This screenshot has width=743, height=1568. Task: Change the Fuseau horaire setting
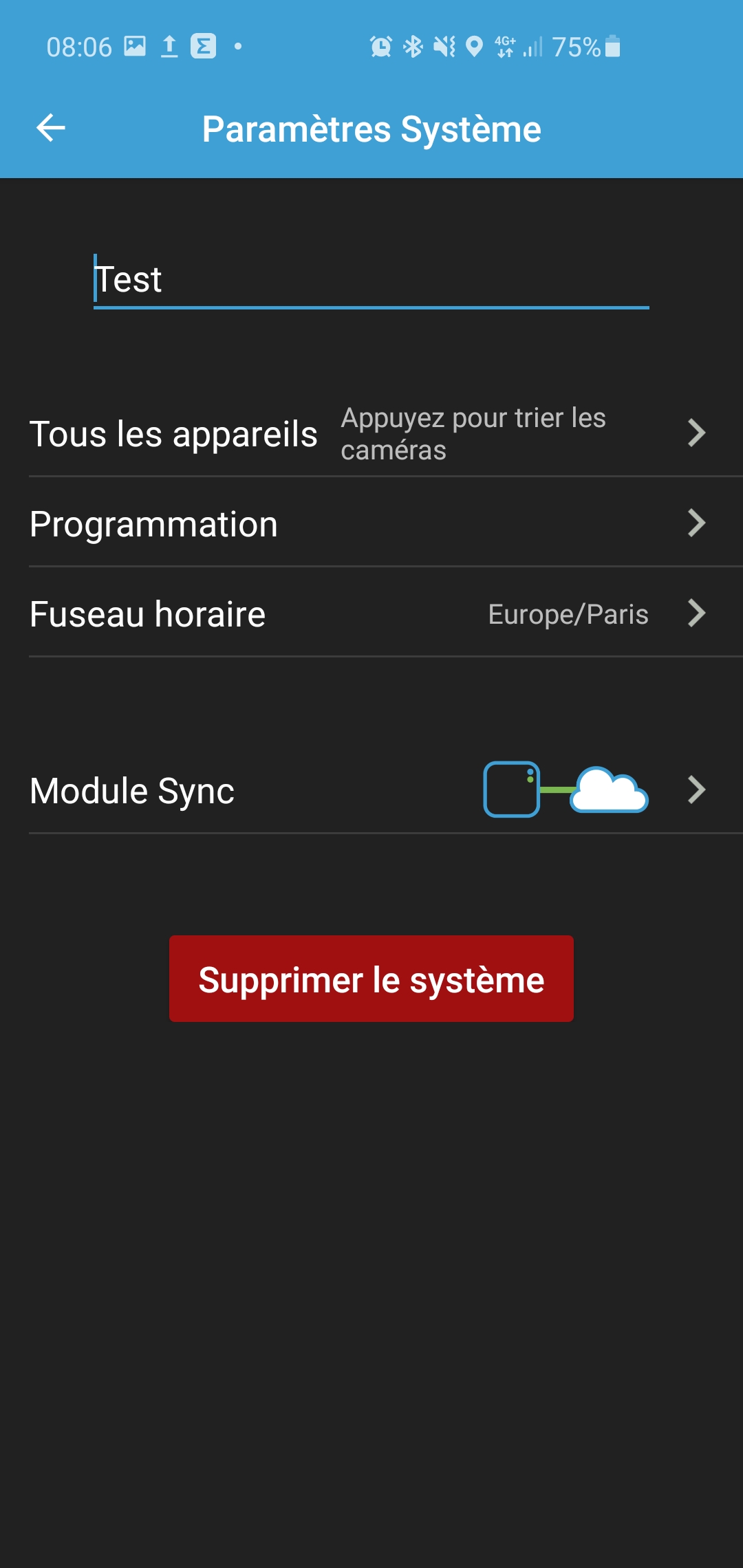pyautogui.click(x=371, y=613)
